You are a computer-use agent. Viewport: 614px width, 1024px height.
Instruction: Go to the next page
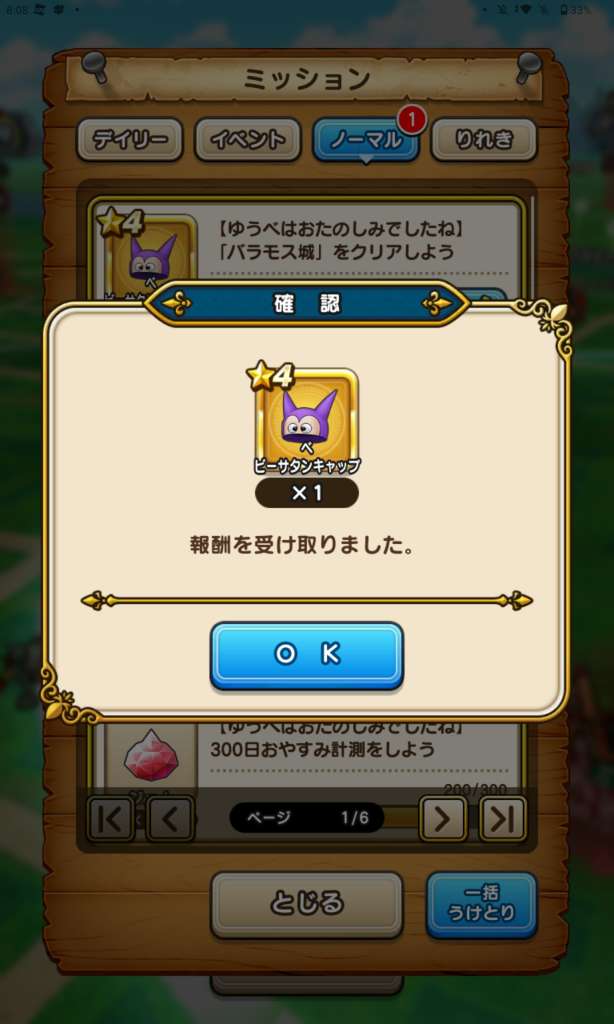pyautogui.click(x=443, y=819)
